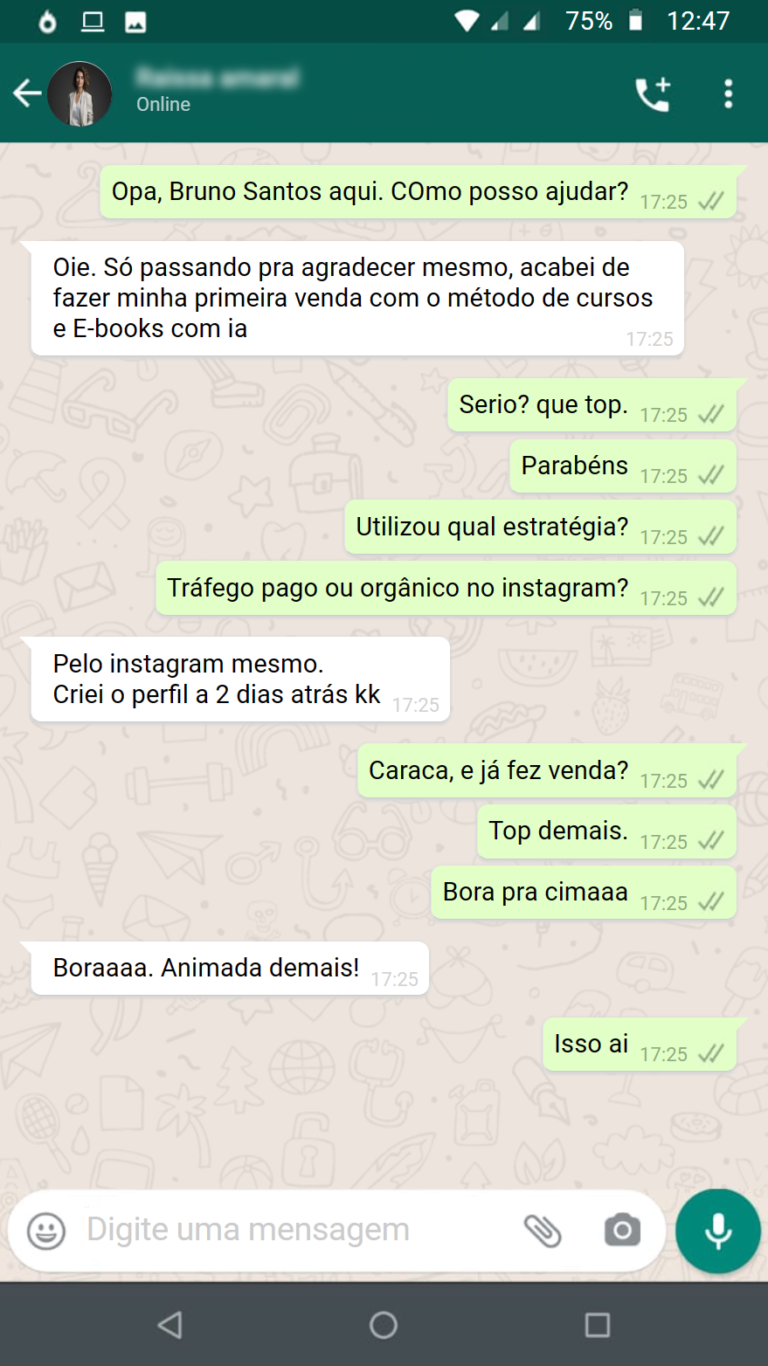
Task: Open the camera from the message bar
Action: click(622, 1230)
